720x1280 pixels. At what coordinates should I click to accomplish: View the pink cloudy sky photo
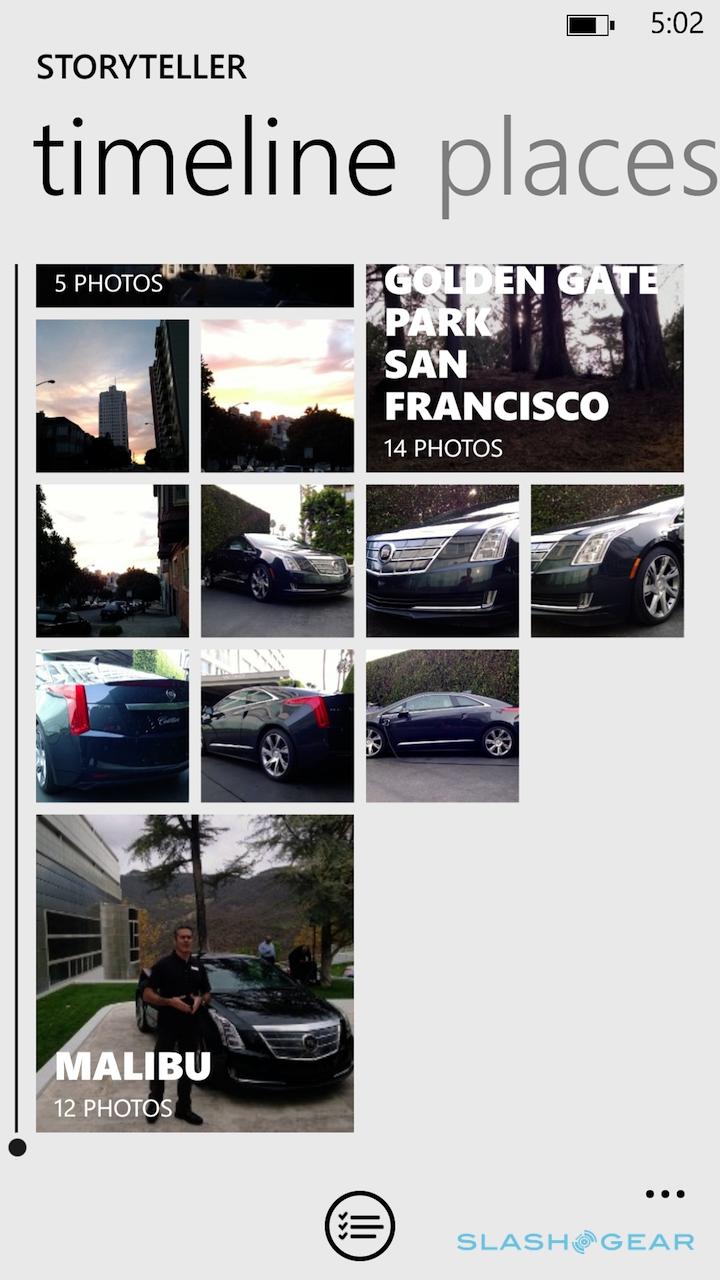[x=277, y=396]
